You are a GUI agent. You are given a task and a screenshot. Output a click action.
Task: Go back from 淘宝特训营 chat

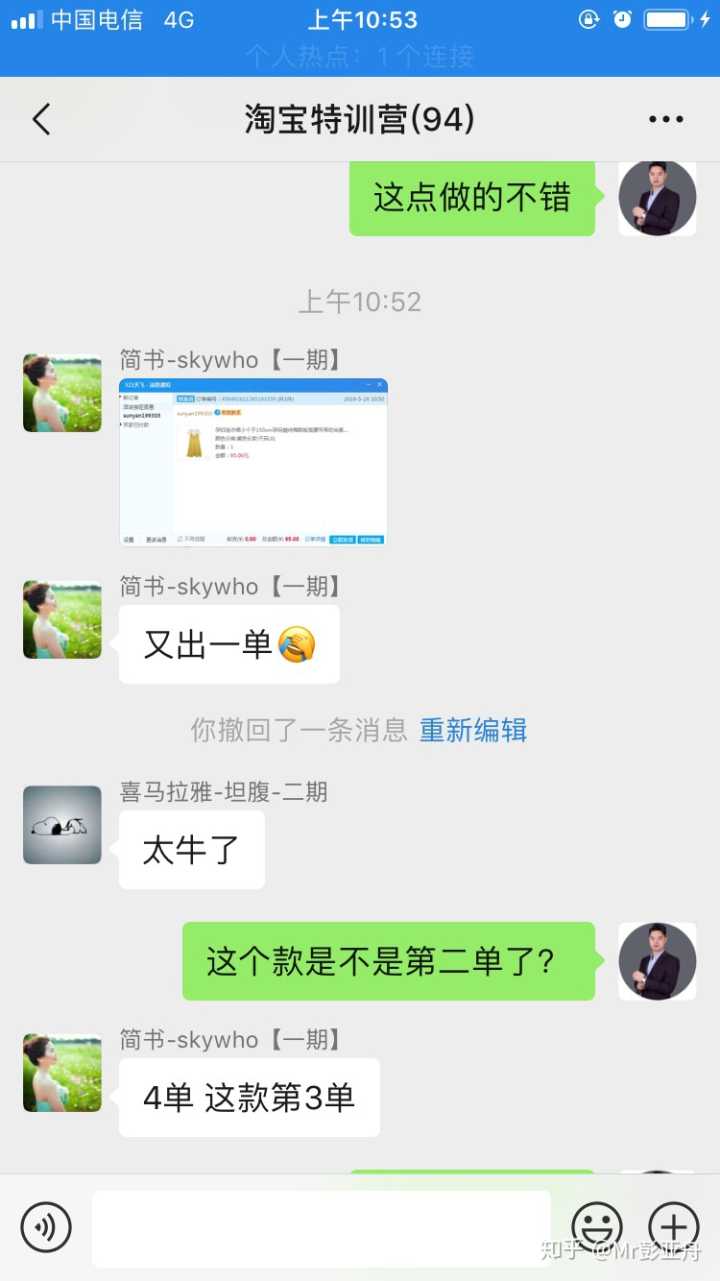pyautogui.click(x=41, y=120)
